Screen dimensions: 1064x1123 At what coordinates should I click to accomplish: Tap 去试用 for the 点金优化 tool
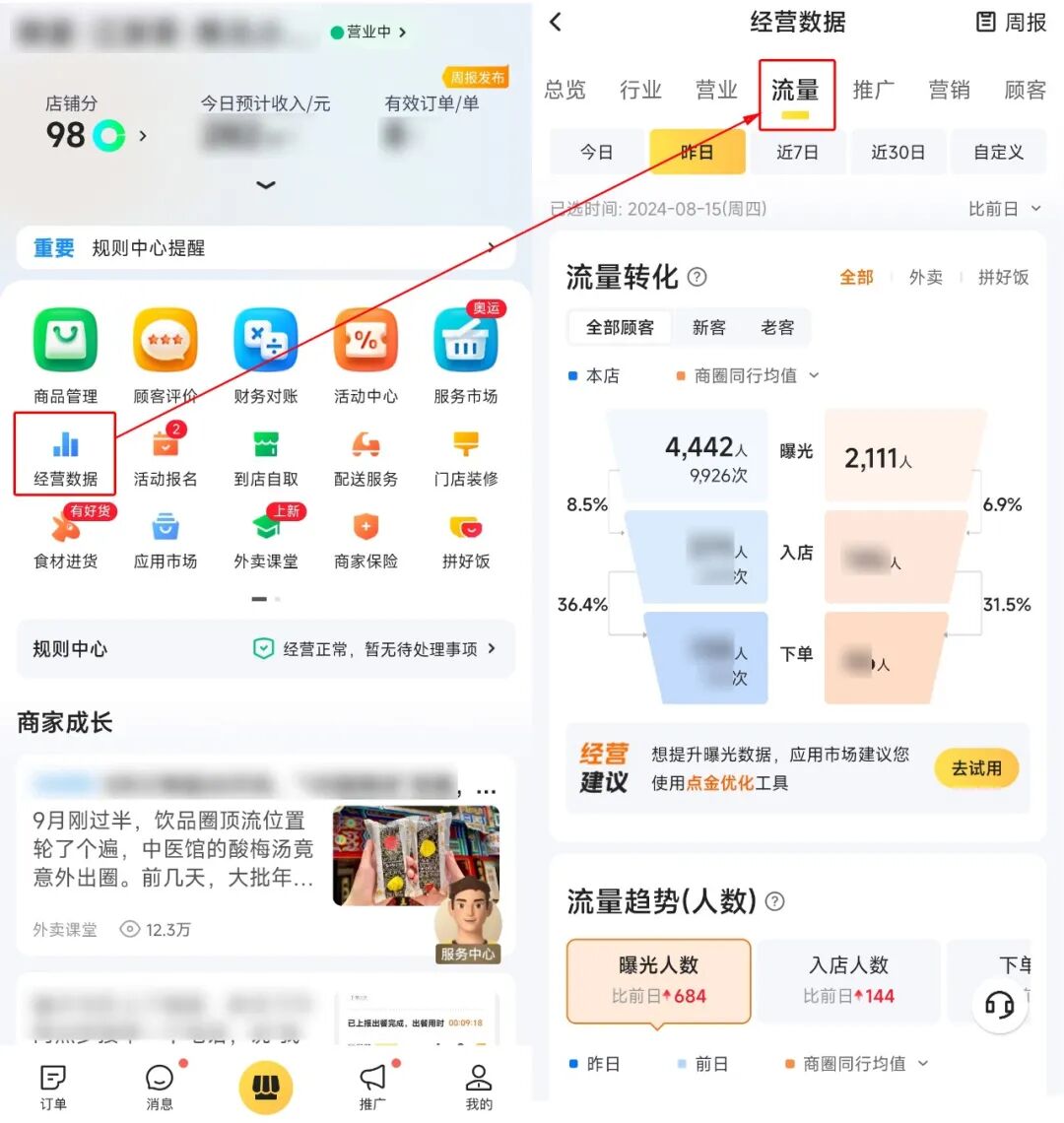pos(975,768)
